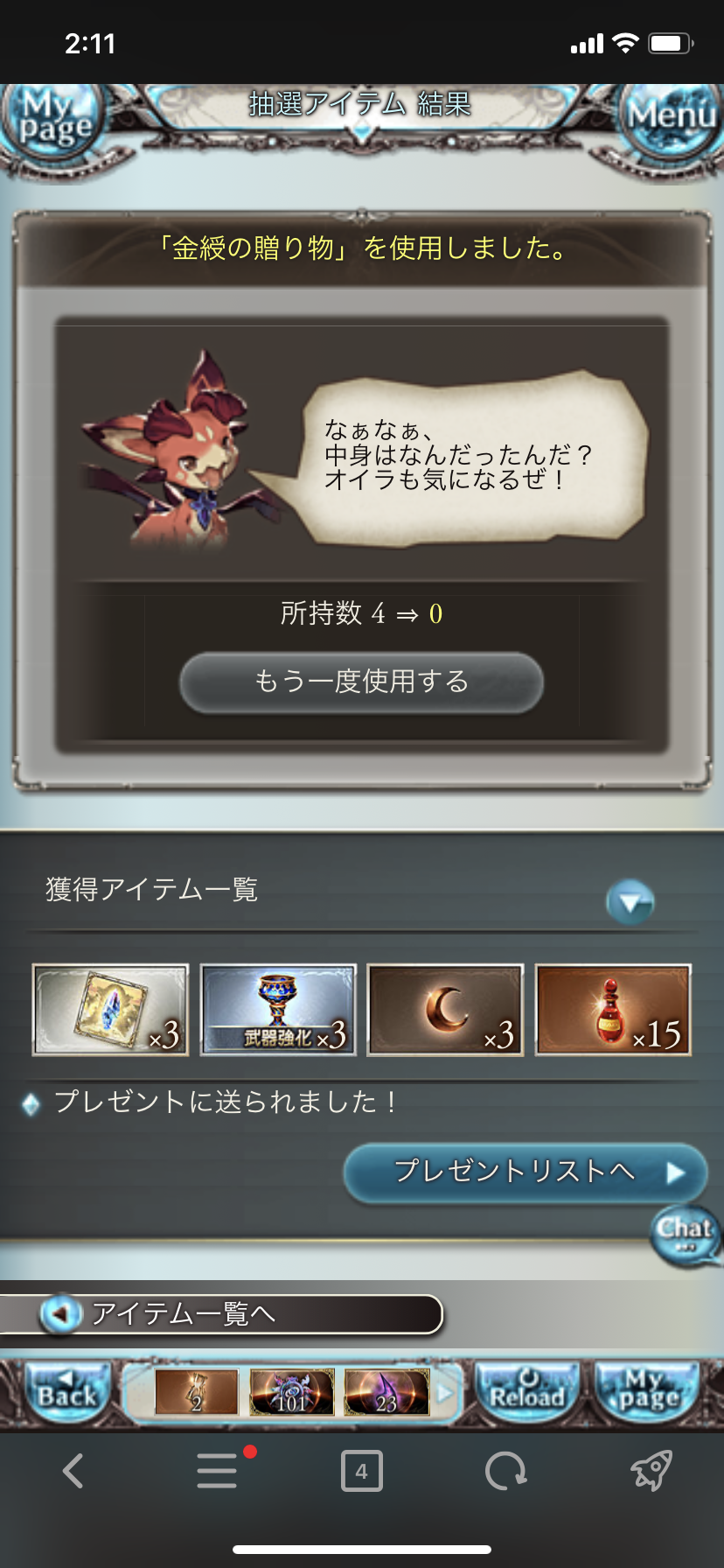The image size is (724, 1568).
Task: Open My page in the bottom bar
Action: pyautogui.click(x=649, y=1391)
